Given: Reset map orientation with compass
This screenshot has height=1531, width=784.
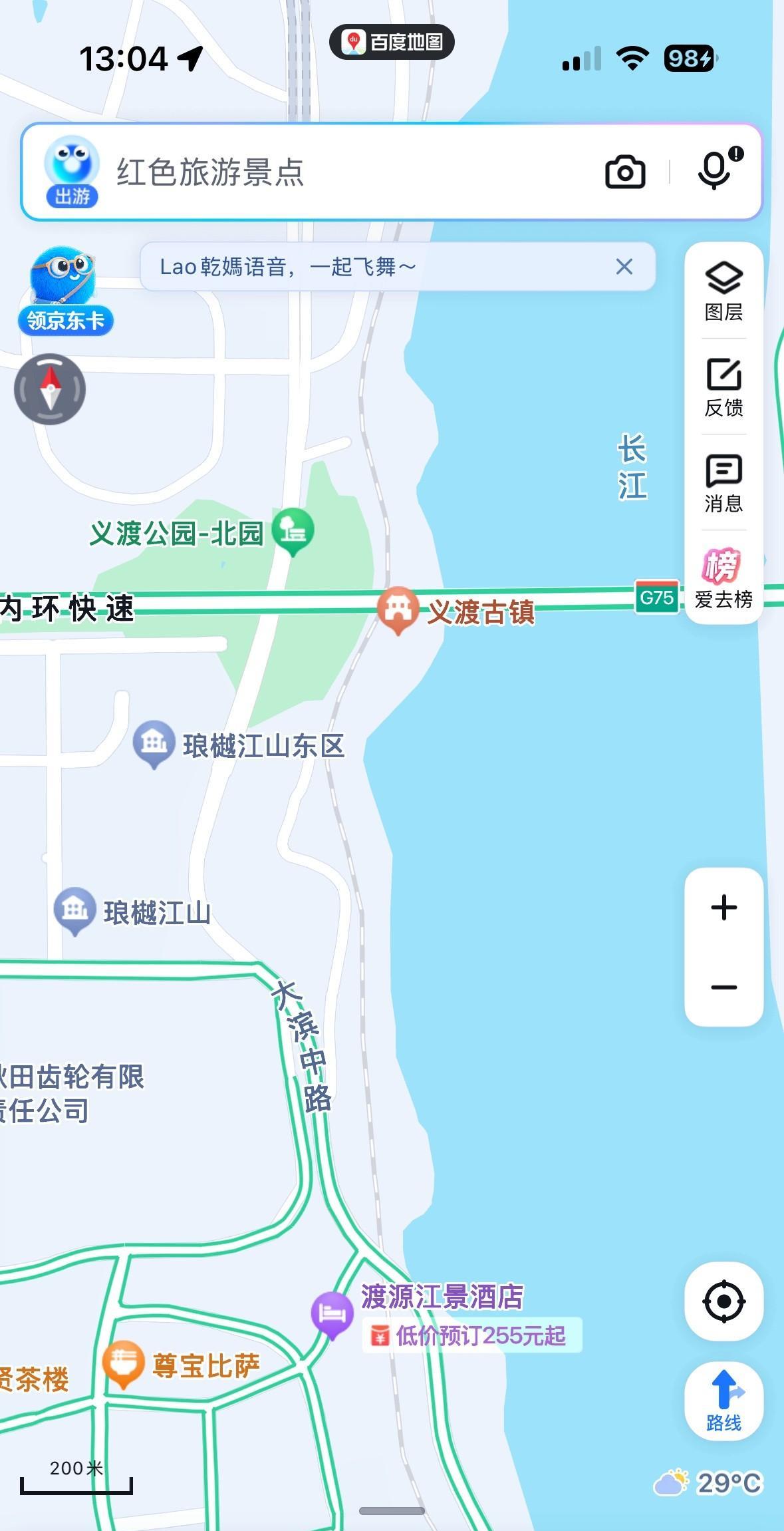Looking at the screenshot, I should click(50, 389).
